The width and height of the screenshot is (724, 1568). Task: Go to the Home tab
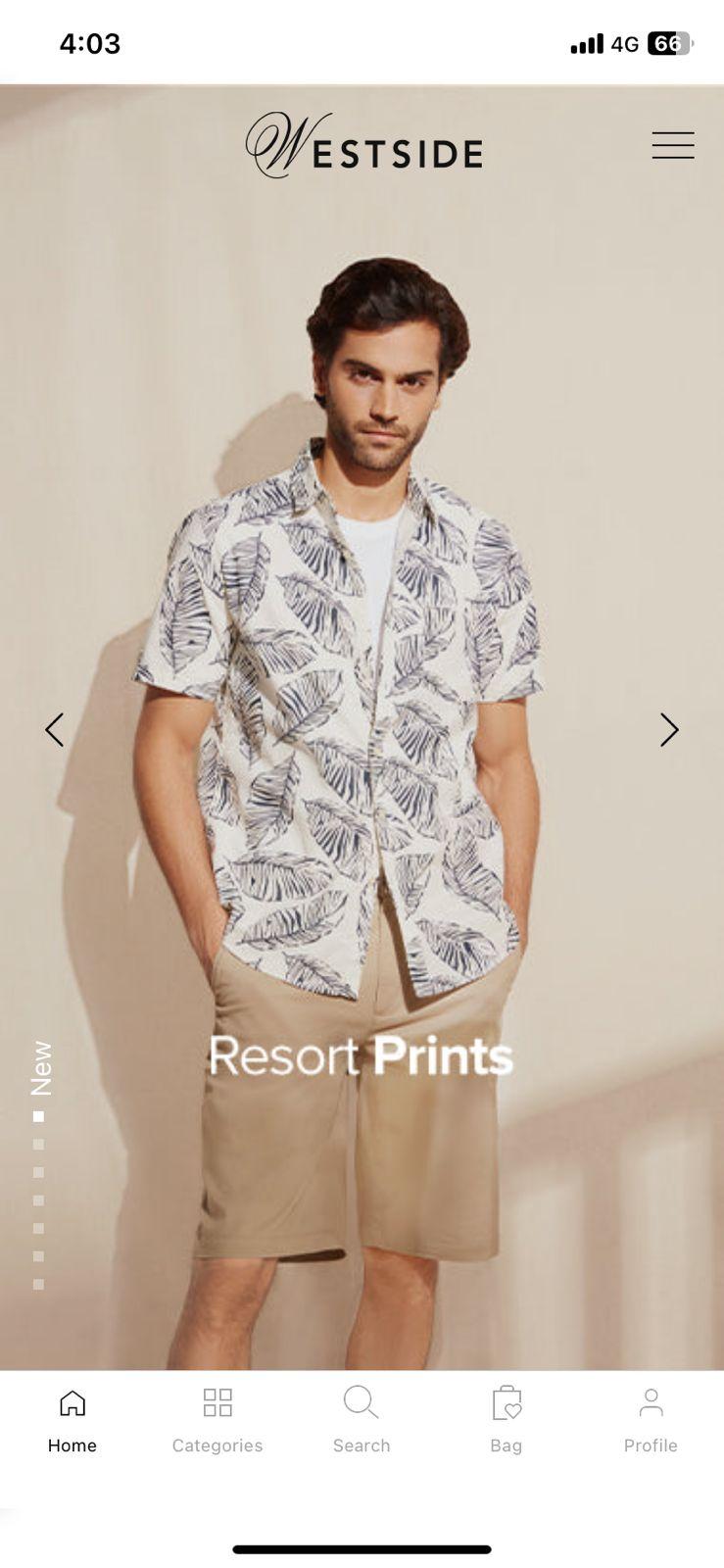[x=72, y=1419]
